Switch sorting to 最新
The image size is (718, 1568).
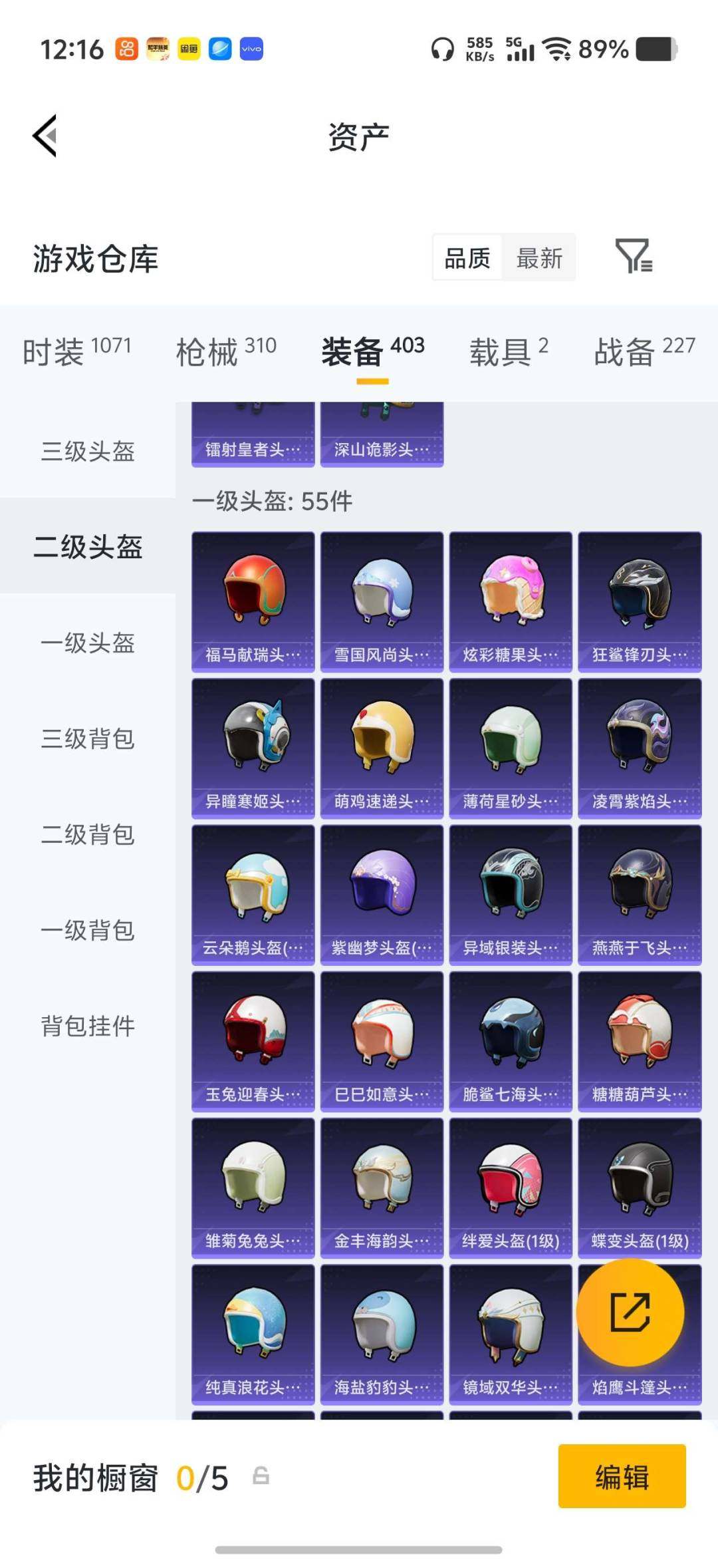pyautogui.click(x=540, y=257)
